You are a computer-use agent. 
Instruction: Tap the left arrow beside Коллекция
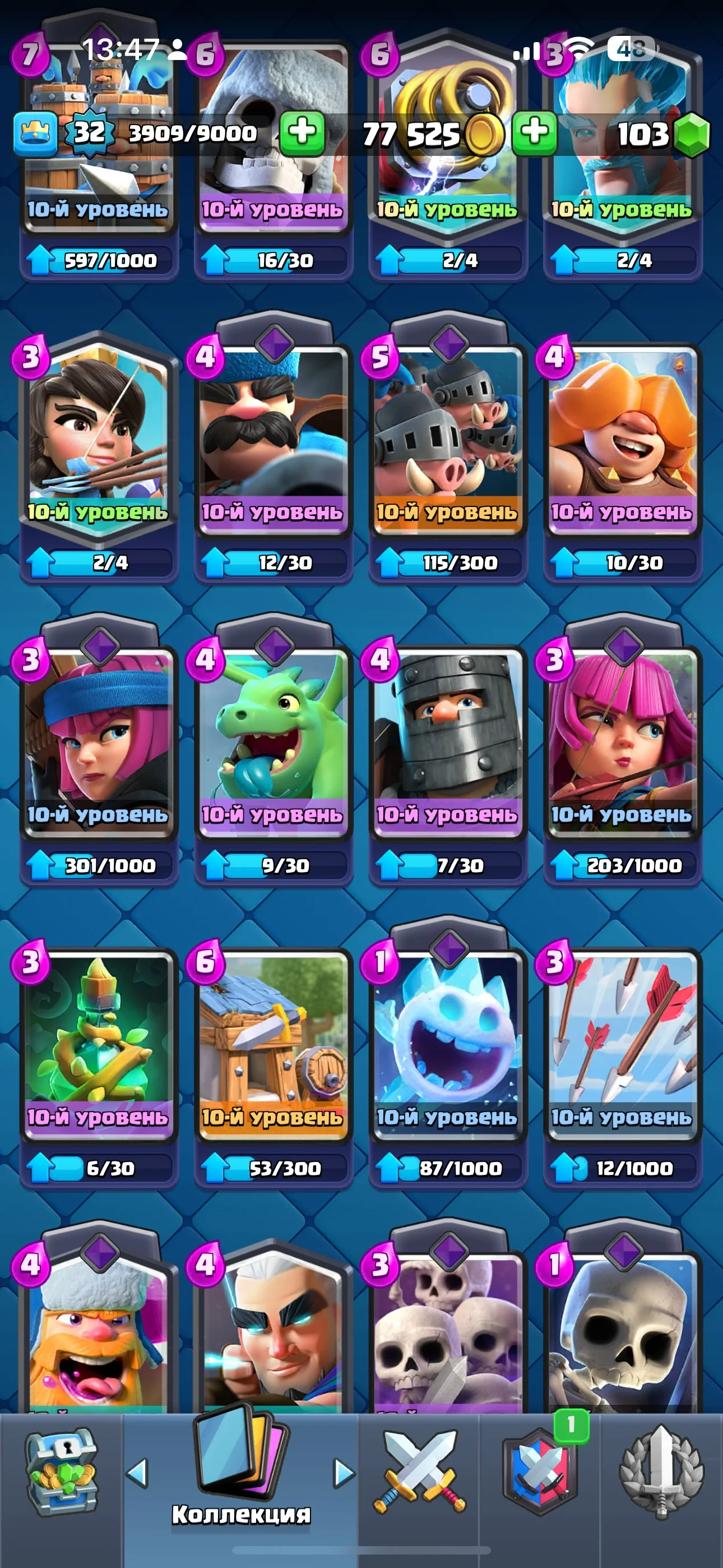tap(137, 1473)
